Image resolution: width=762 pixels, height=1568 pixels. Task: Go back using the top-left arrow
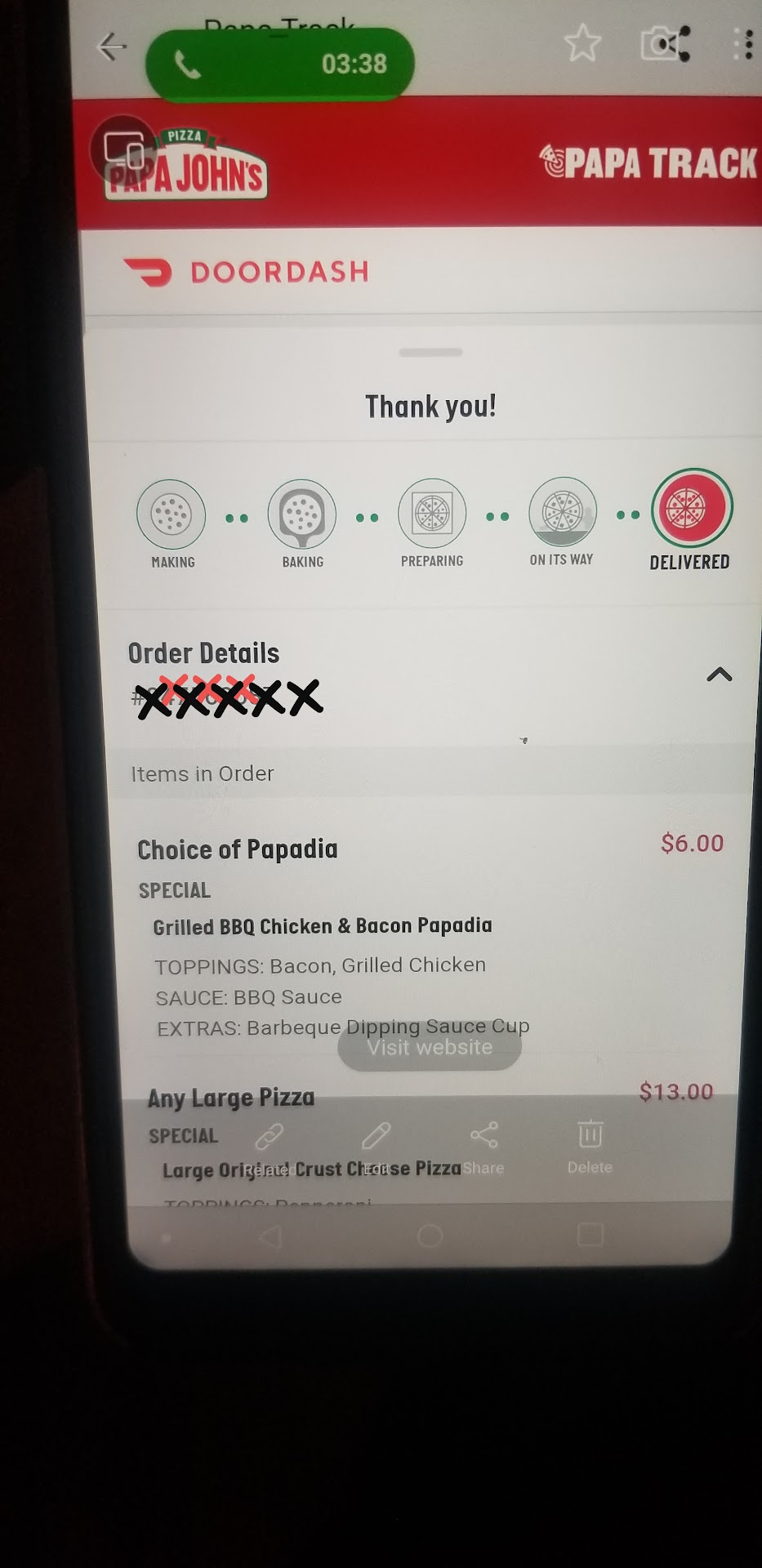111,47
